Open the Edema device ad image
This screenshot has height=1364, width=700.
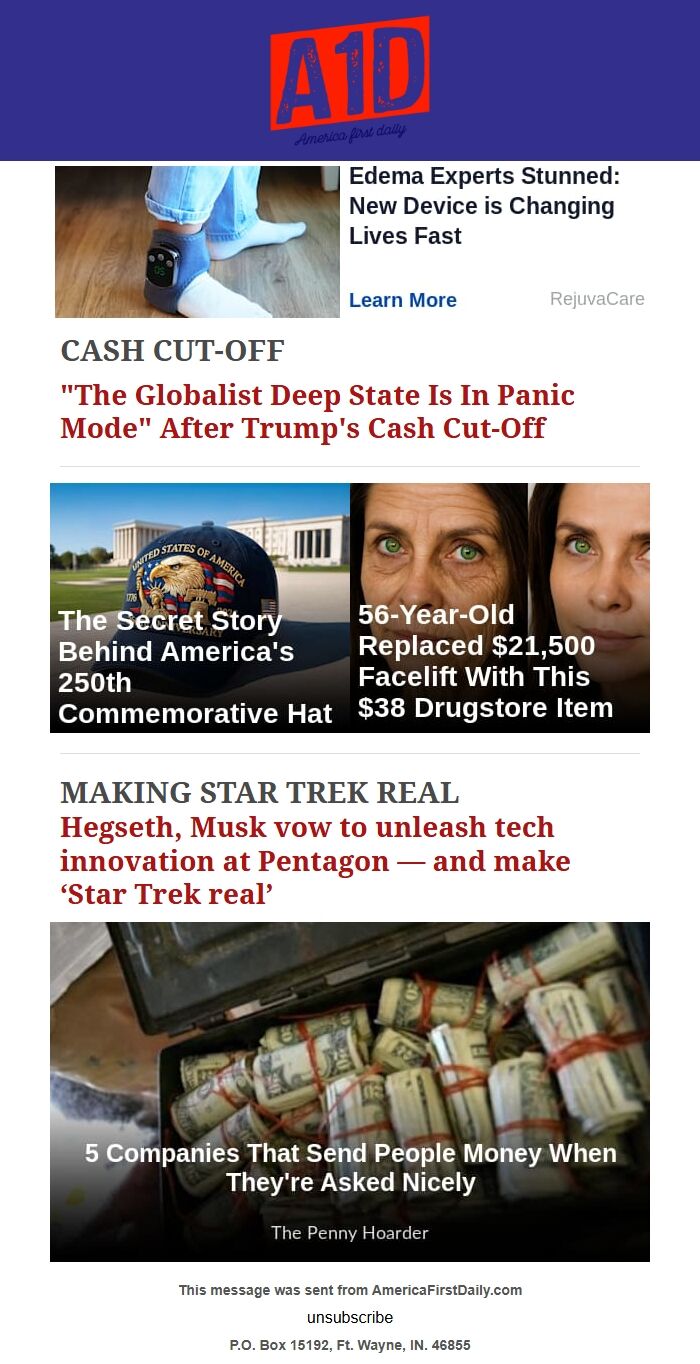pos(197,242)
